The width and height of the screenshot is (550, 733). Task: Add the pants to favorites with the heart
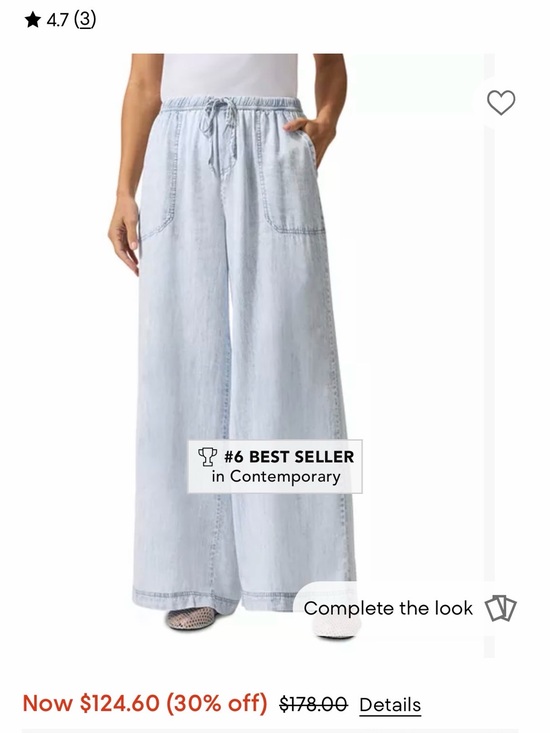[x=501, y=102]
